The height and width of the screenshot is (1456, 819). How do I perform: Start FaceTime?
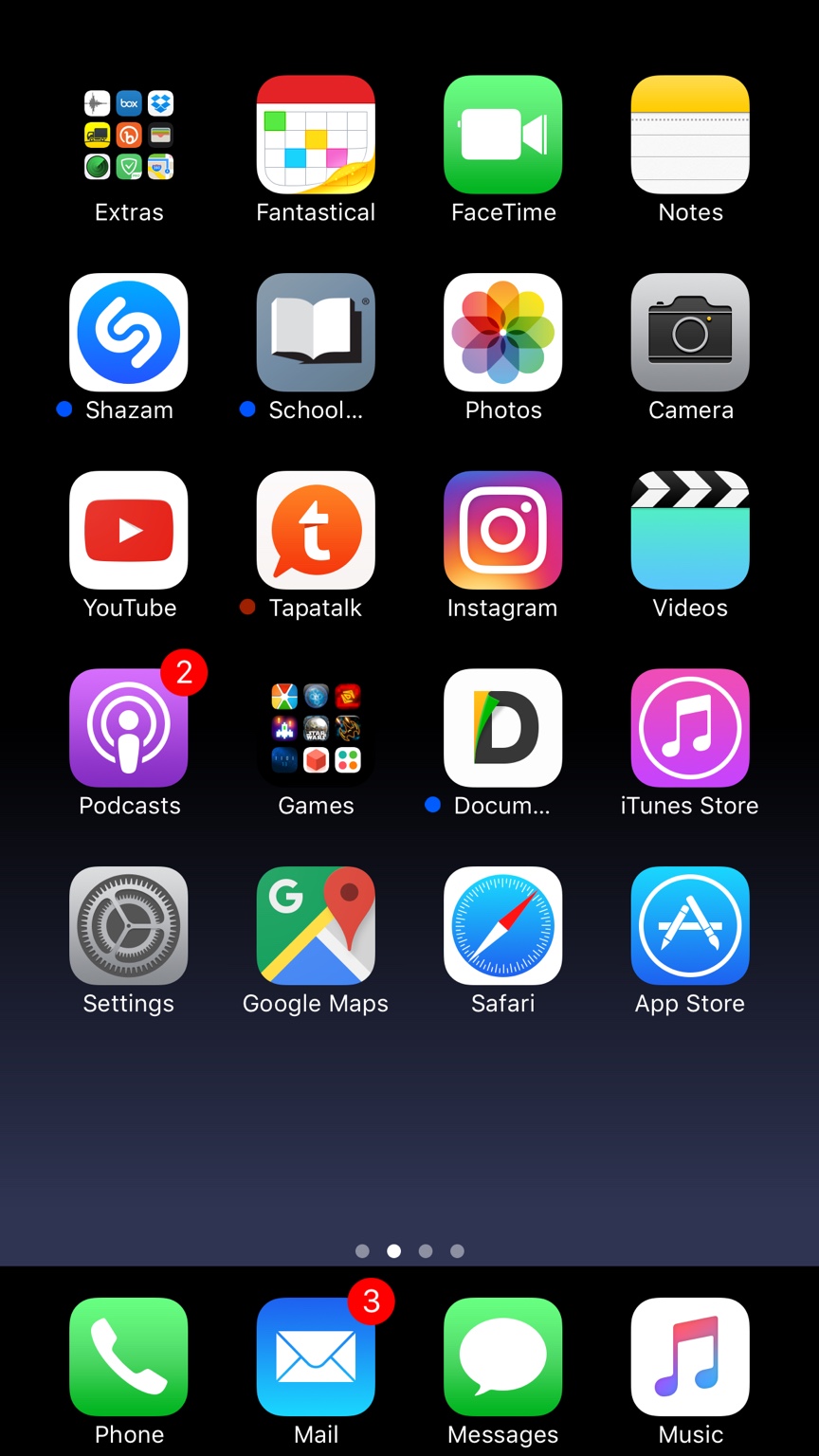coord(503,135)
